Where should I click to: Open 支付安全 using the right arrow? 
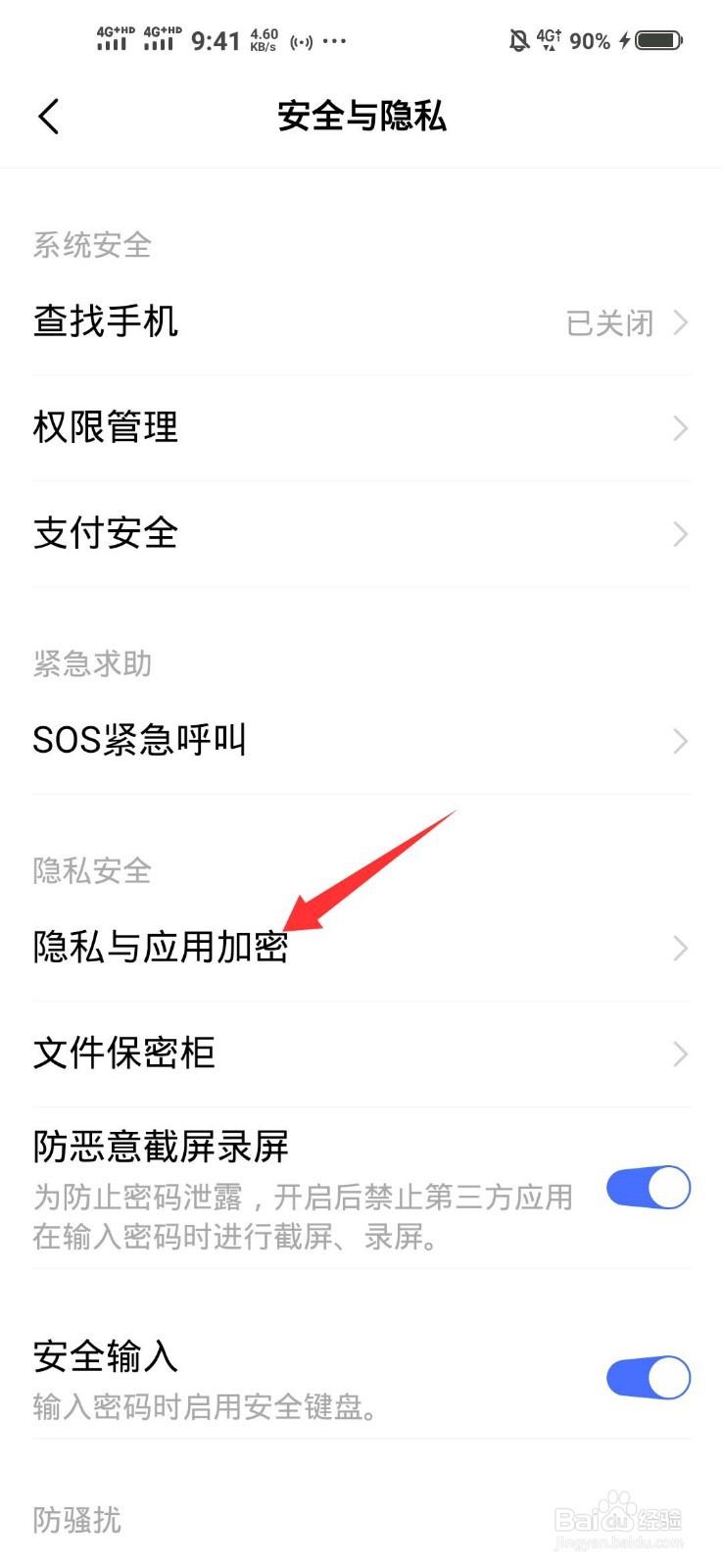tap(680, 534)
